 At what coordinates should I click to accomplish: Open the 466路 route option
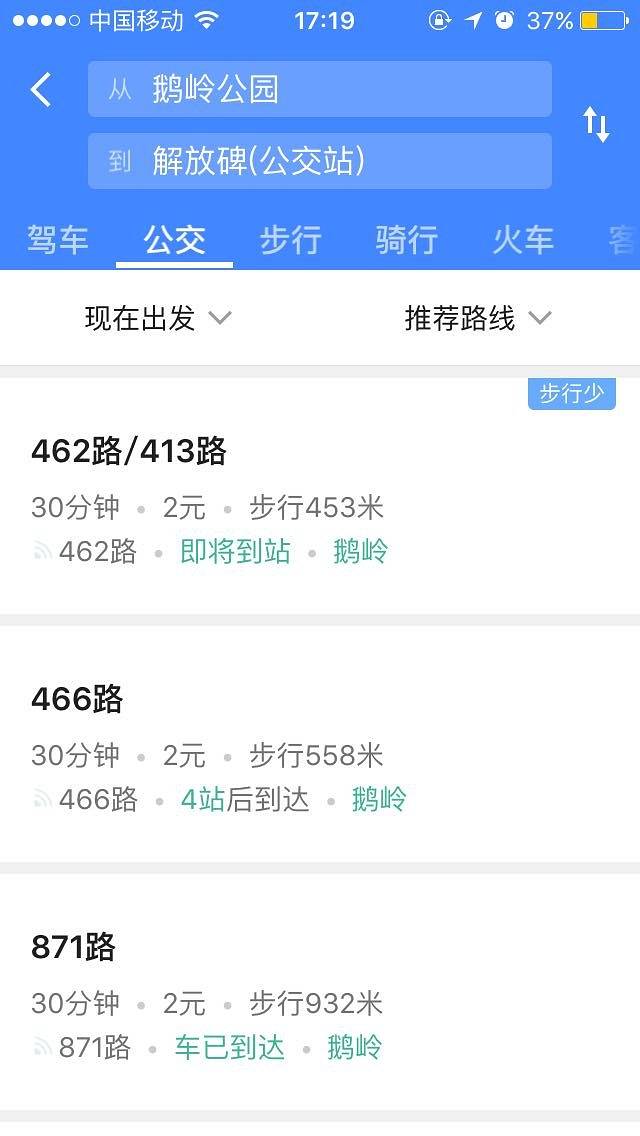pos(320,745)
